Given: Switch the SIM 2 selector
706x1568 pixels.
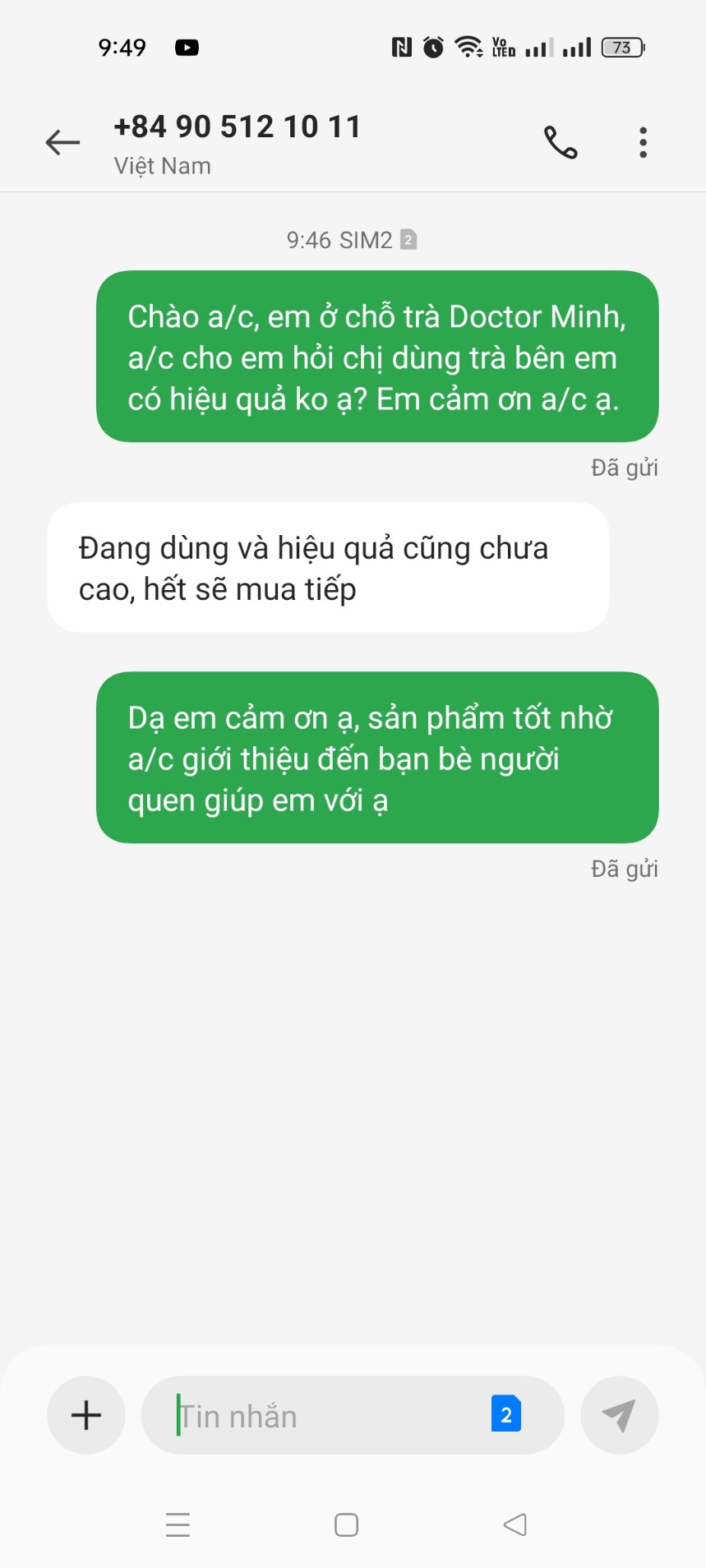Looking at the screenshot, I should 506,1414.
